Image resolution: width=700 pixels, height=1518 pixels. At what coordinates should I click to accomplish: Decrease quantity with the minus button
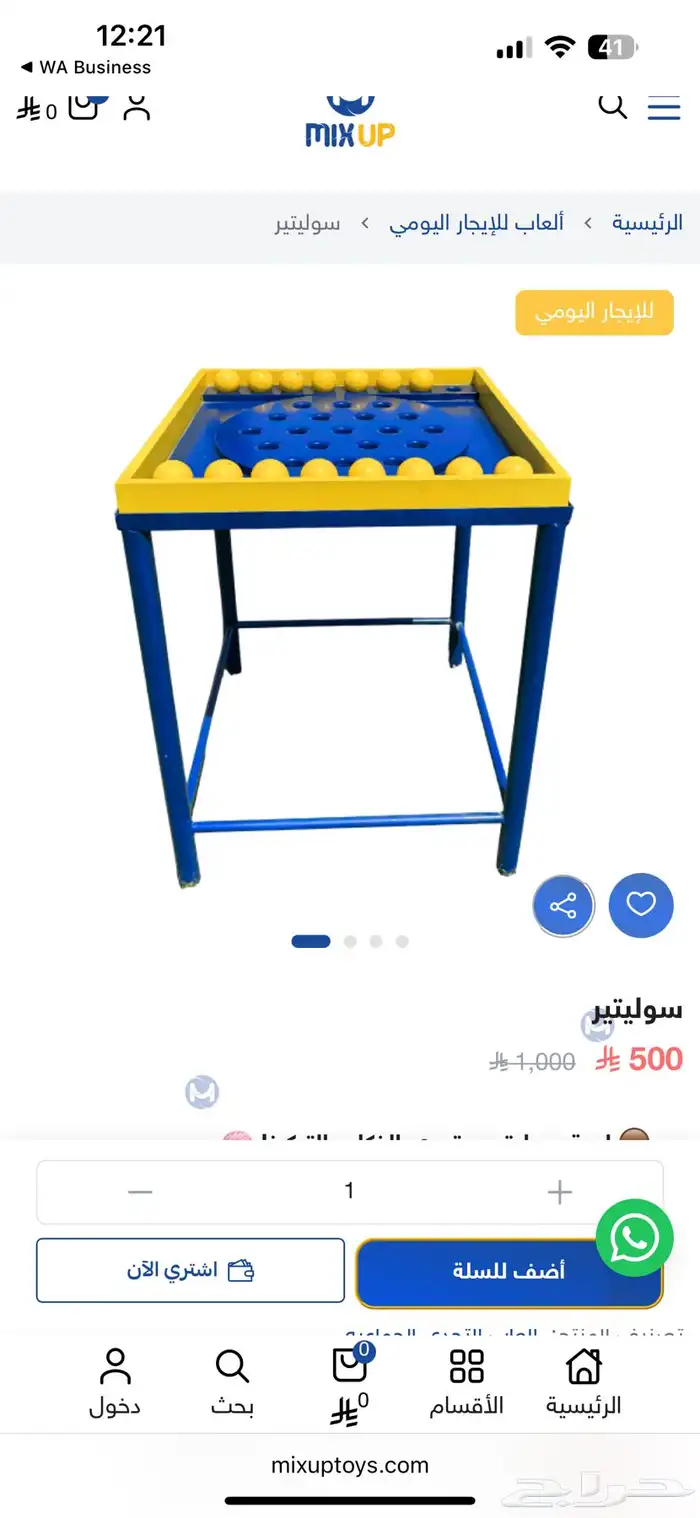pos(140,1191)
